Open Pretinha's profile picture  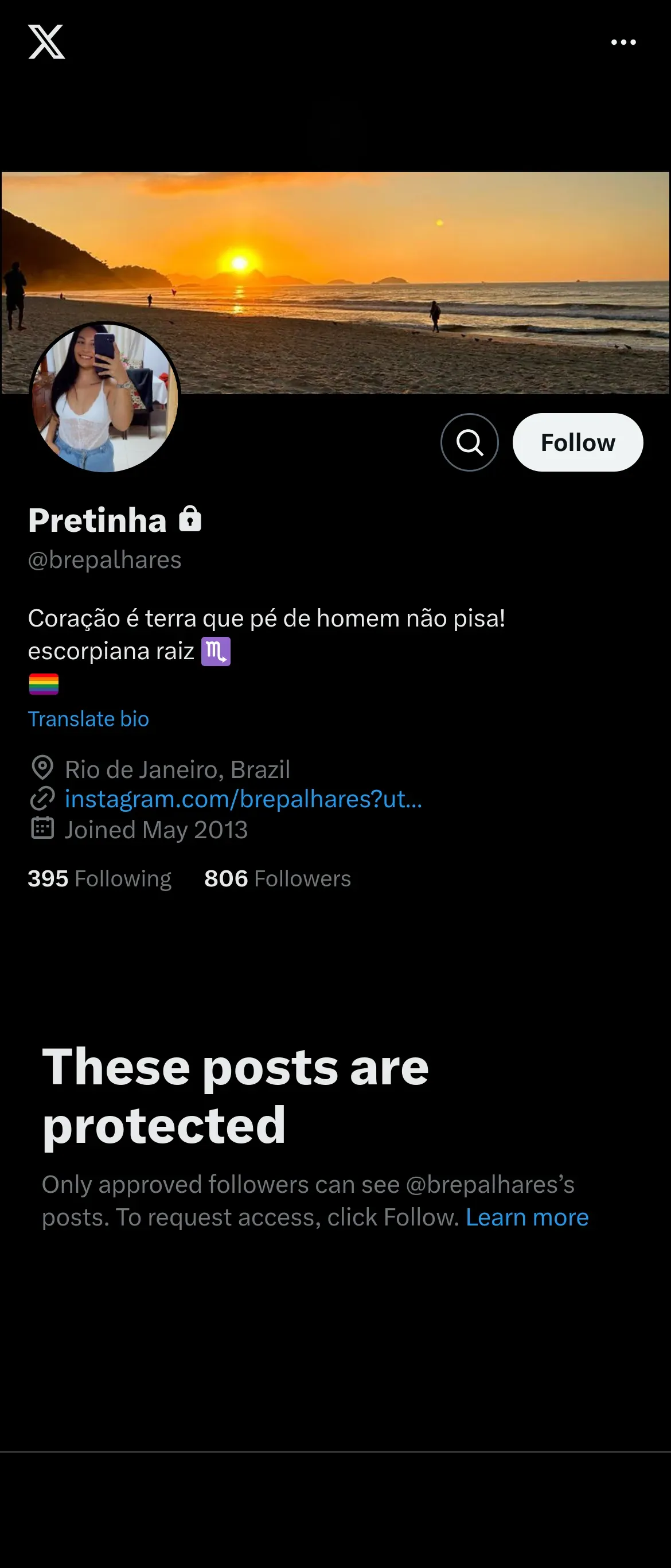(x=104, y=398)
